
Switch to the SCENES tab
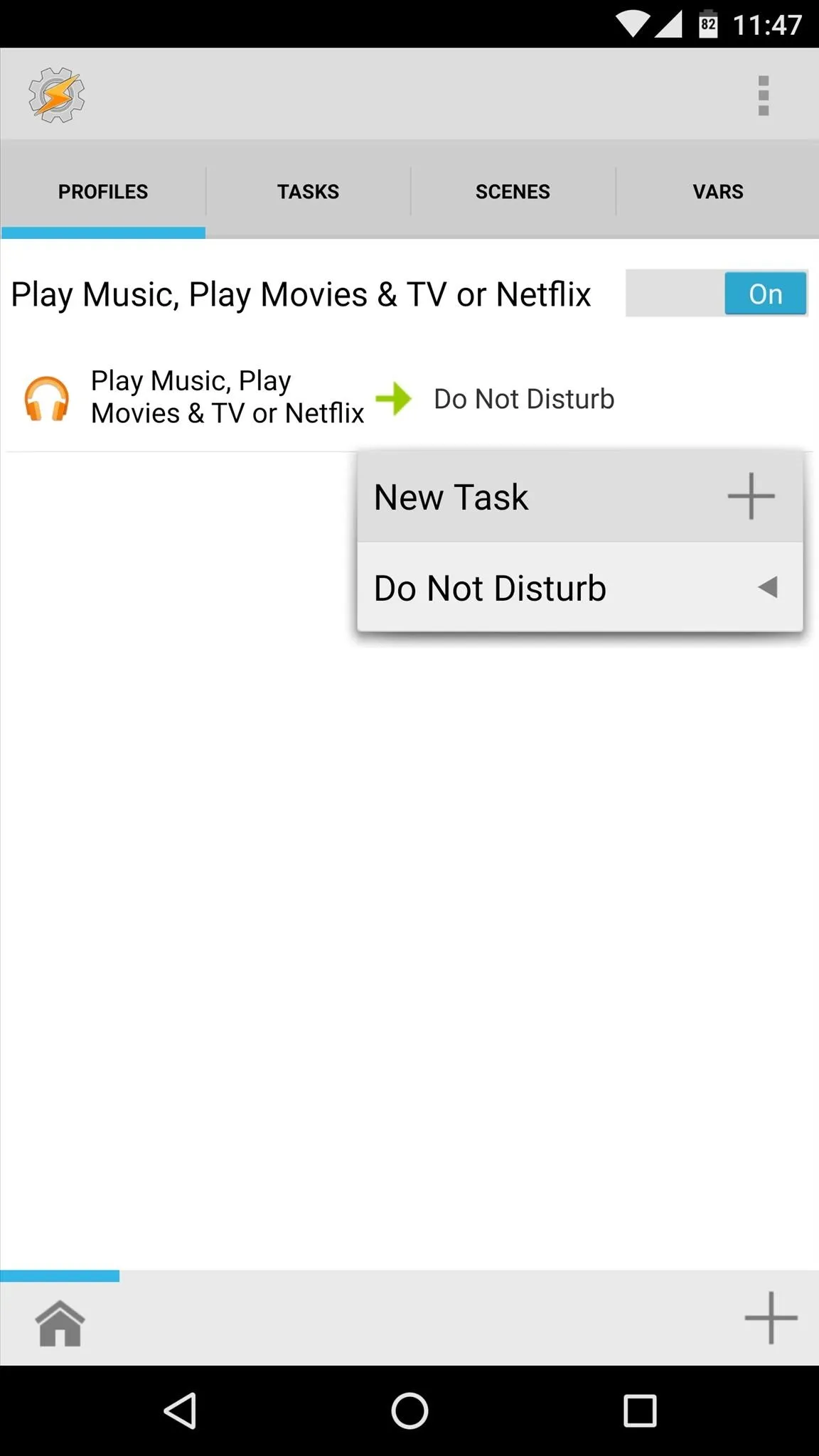[x=513, y=191]
